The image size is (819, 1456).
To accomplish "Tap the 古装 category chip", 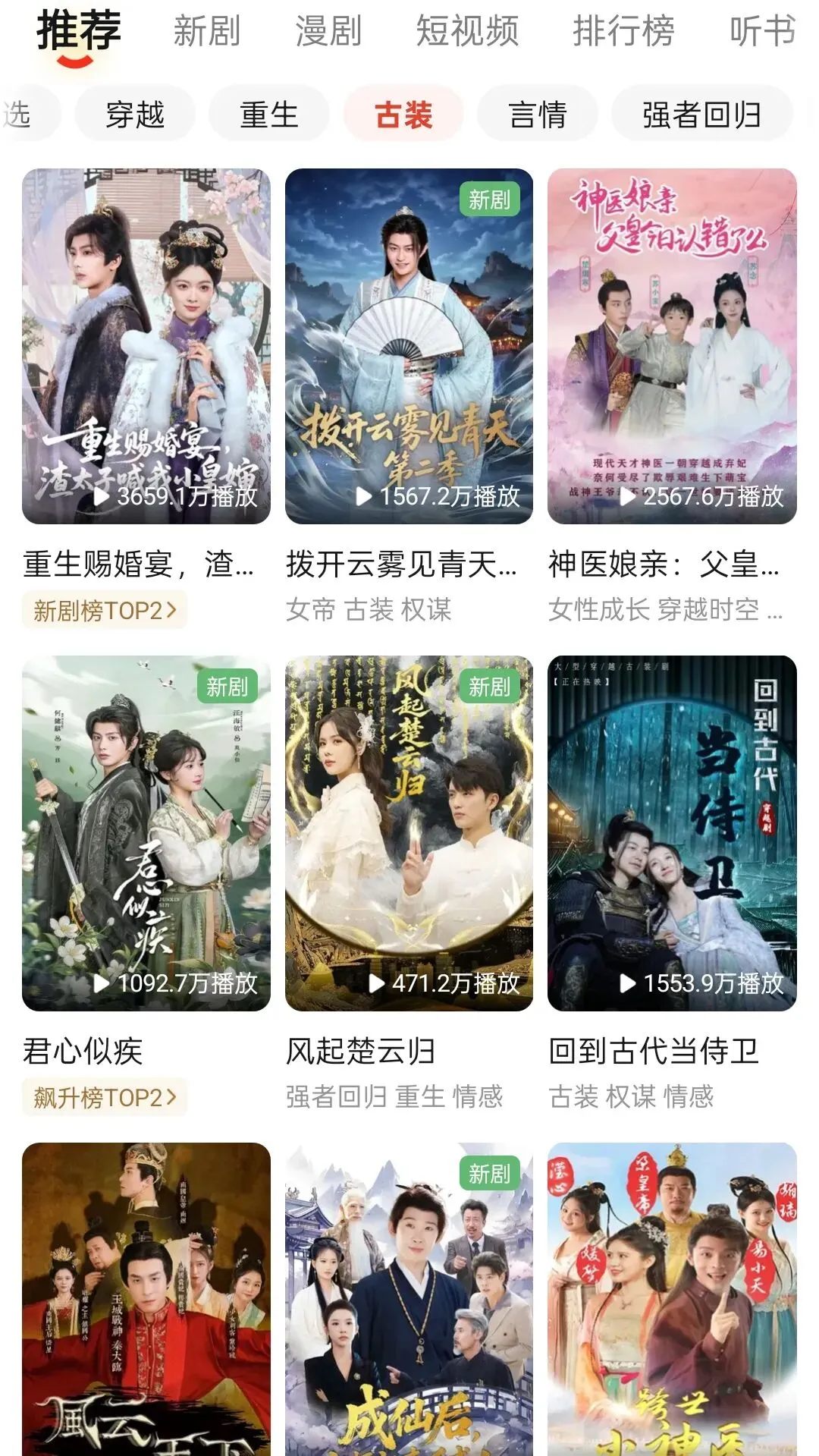I will point(403,115).
